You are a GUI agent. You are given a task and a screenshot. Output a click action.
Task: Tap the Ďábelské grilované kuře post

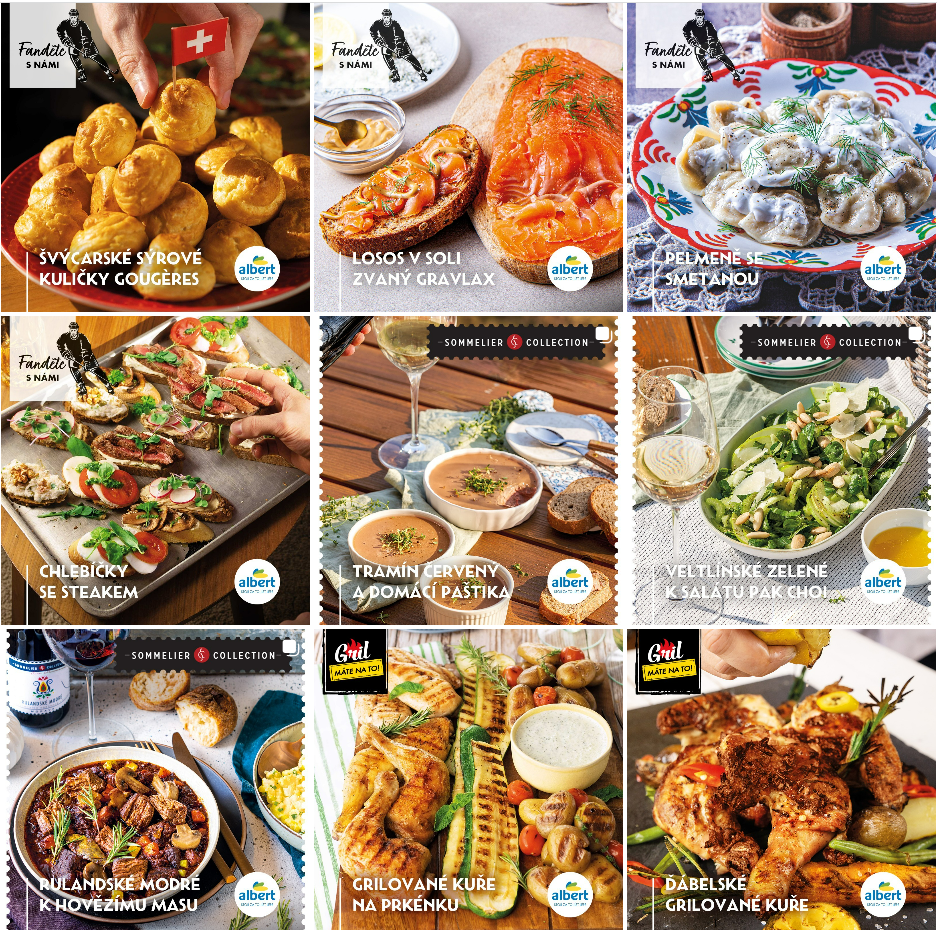[781, 780]
